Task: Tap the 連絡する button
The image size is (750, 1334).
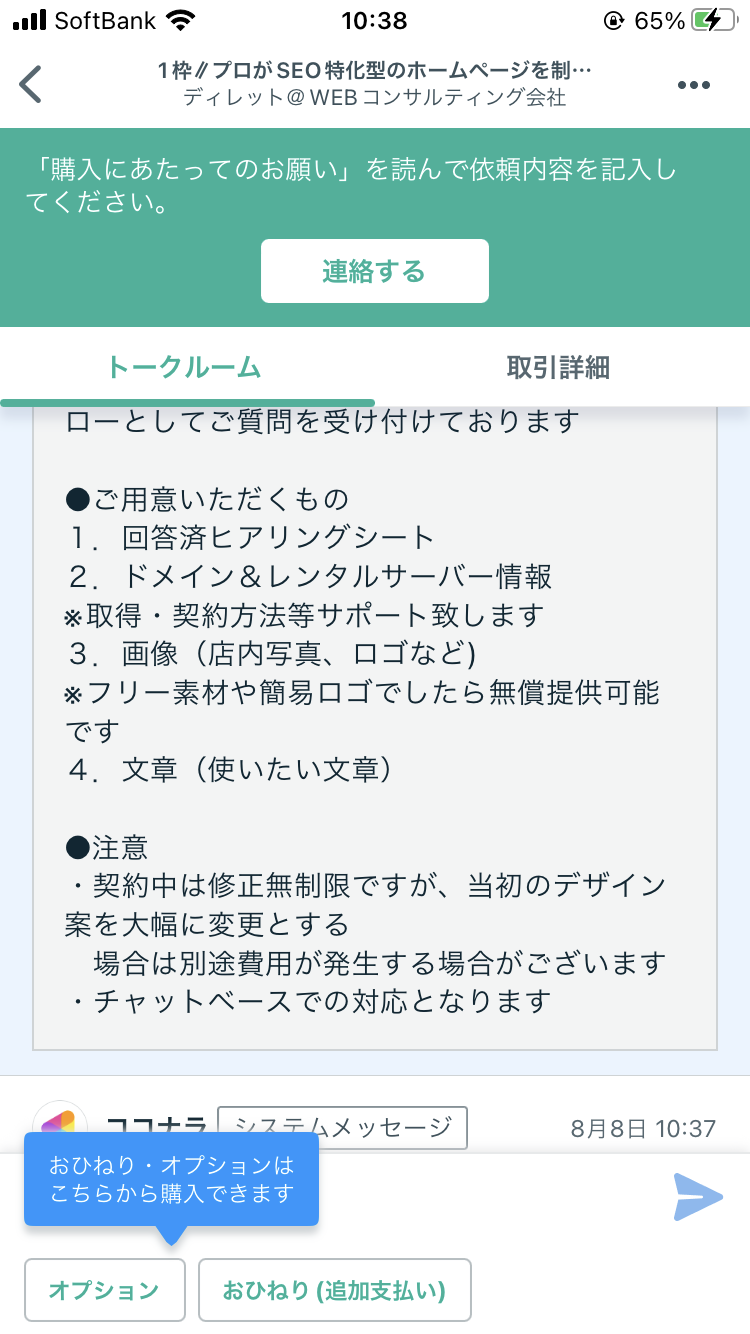Action: pyautogui.click(x=375, y=271)
